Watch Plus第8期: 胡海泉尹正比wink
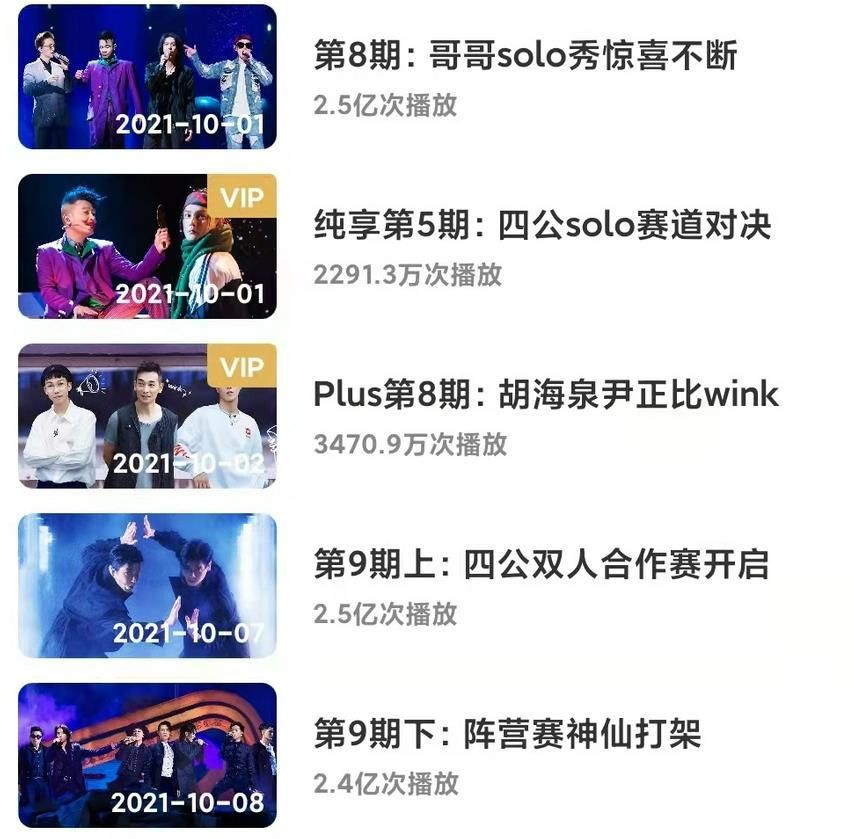This screenshot has width=854, height=839. pos(545,394)
